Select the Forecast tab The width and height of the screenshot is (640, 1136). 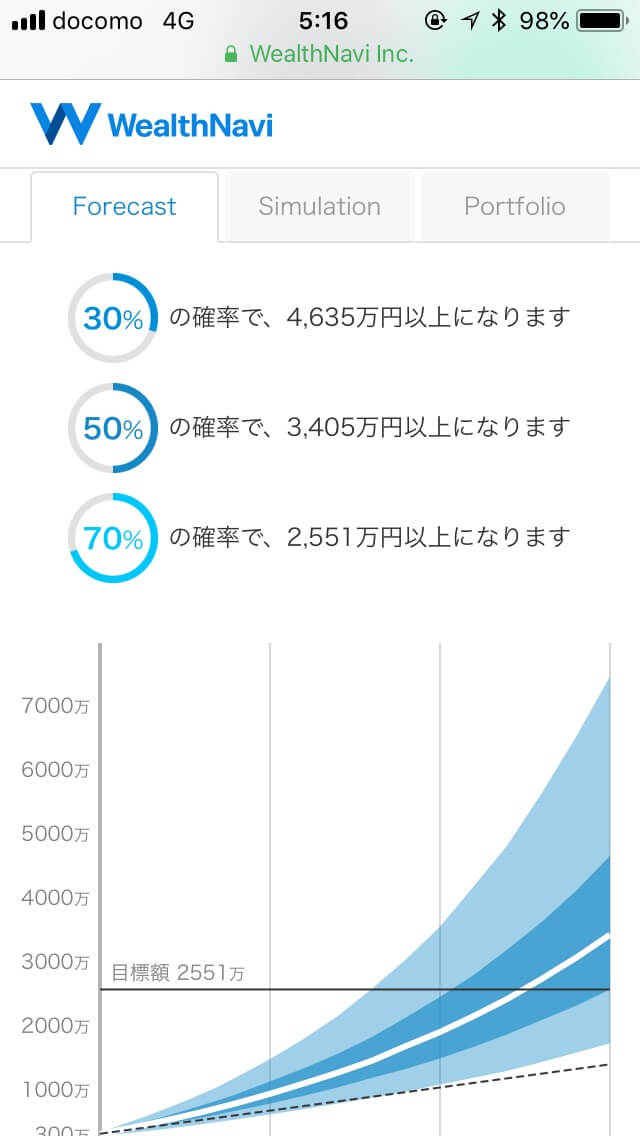tap(124, 206)
